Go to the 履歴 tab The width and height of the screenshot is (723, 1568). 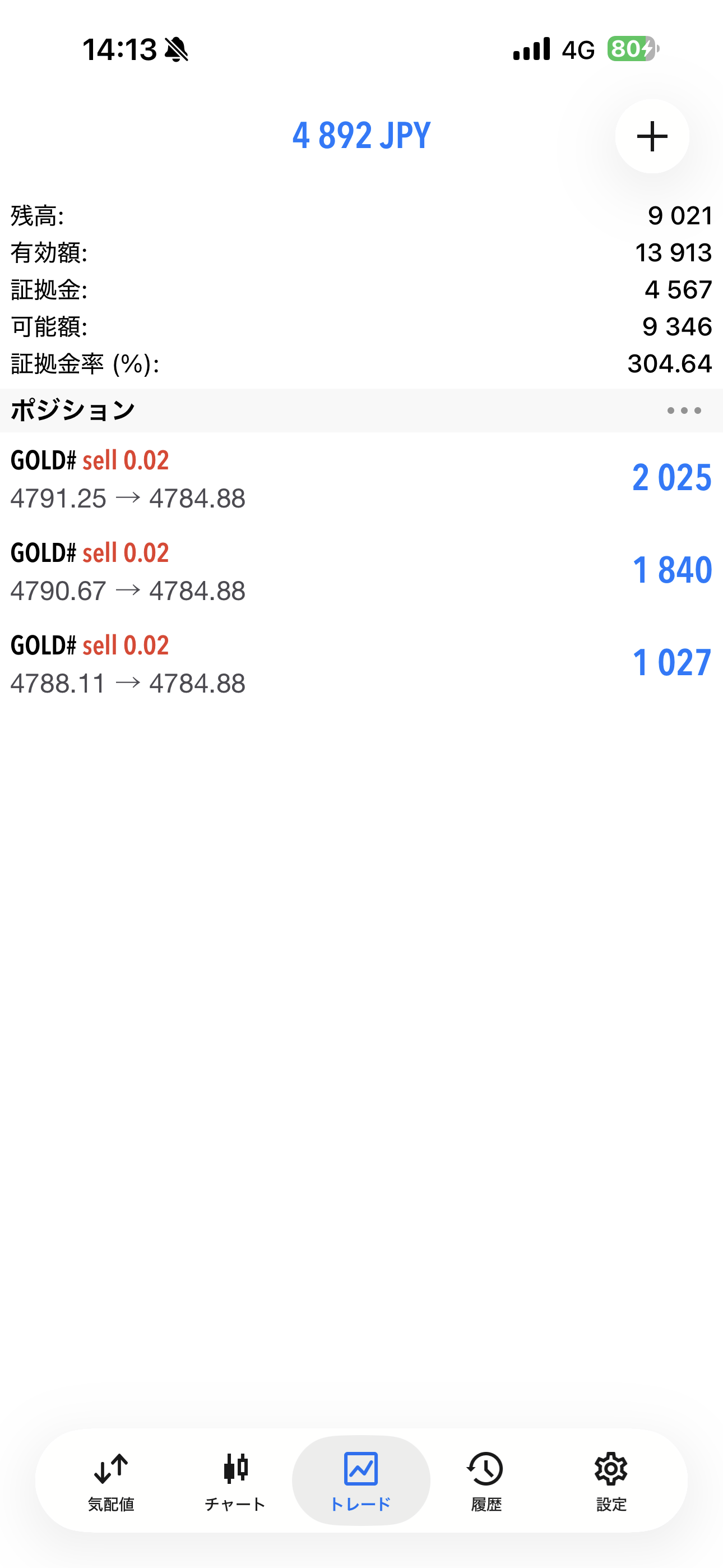tap(486, 1481)
